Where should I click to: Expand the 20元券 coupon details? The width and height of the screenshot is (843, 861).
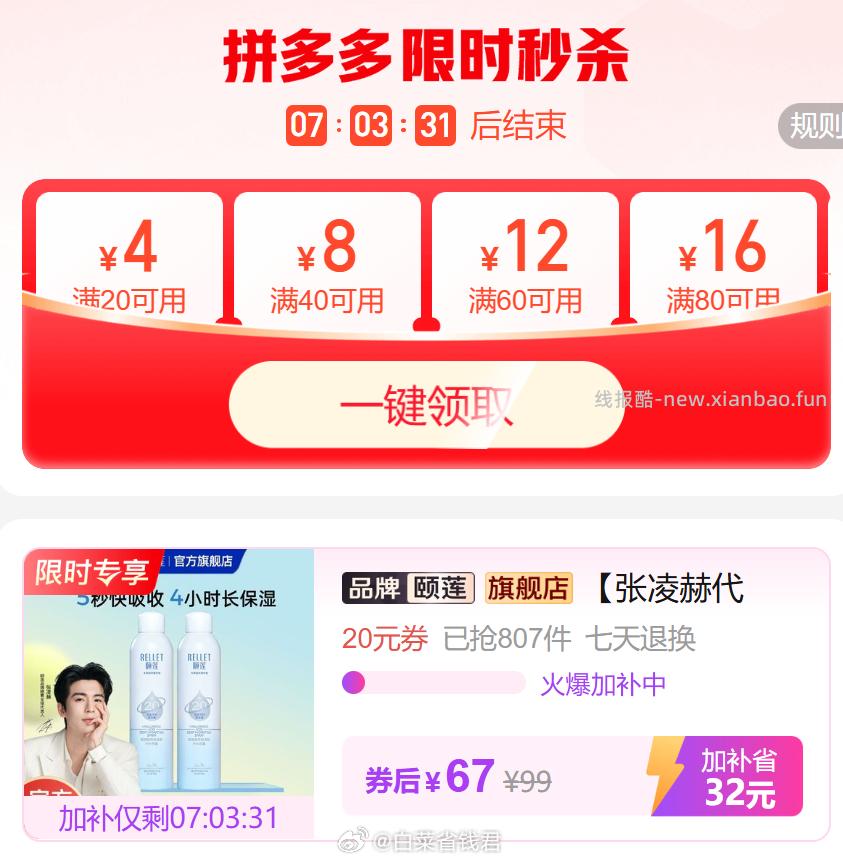(387, 638)
